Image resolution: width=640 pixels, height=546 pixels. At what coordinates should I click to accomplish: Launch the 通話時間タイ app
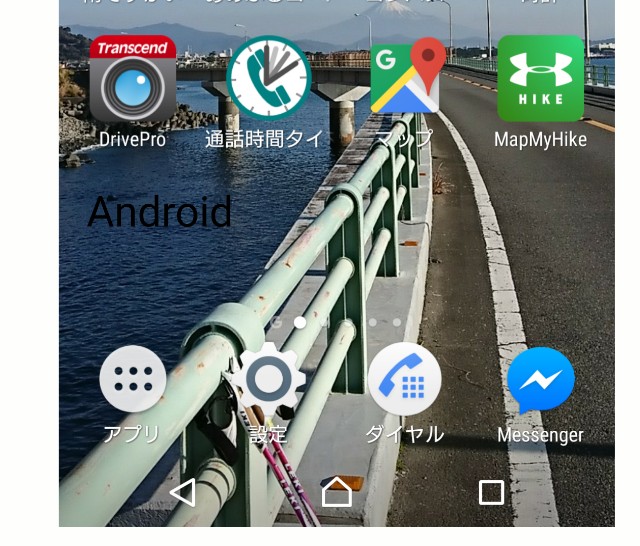(x=268, y=80)
